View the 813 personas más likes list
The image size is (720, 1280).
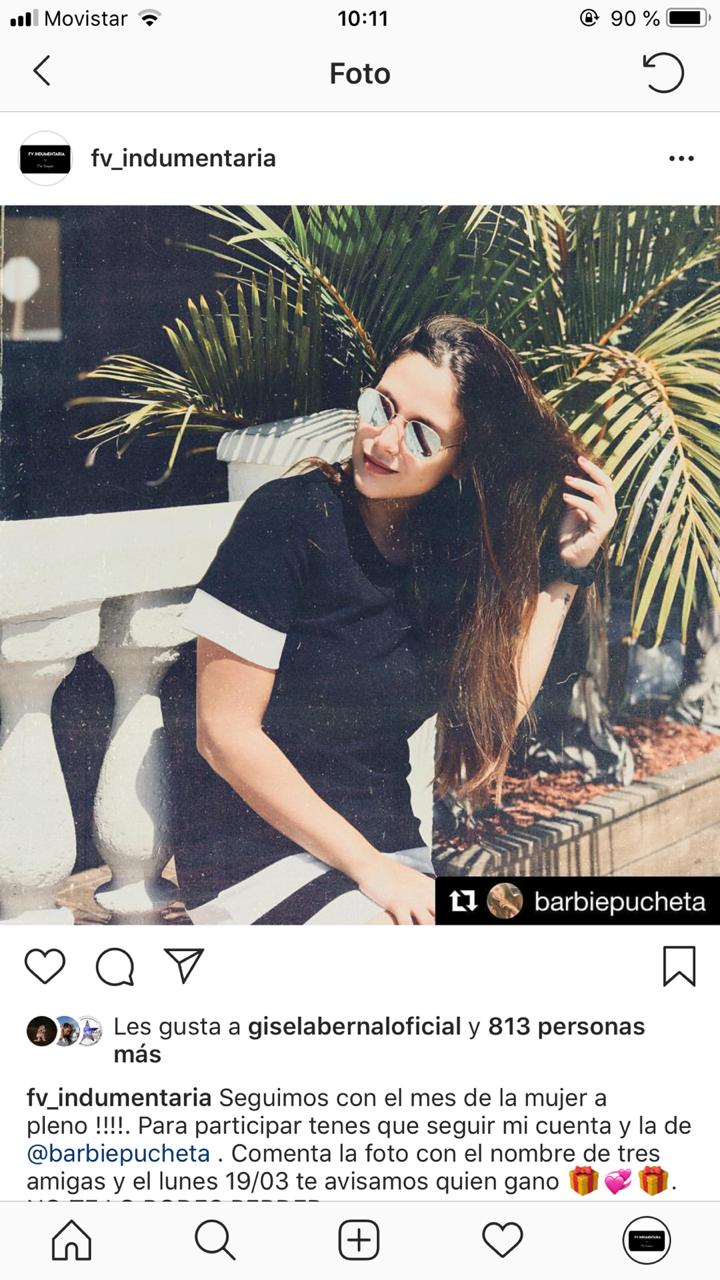[x=566, y=1026]
